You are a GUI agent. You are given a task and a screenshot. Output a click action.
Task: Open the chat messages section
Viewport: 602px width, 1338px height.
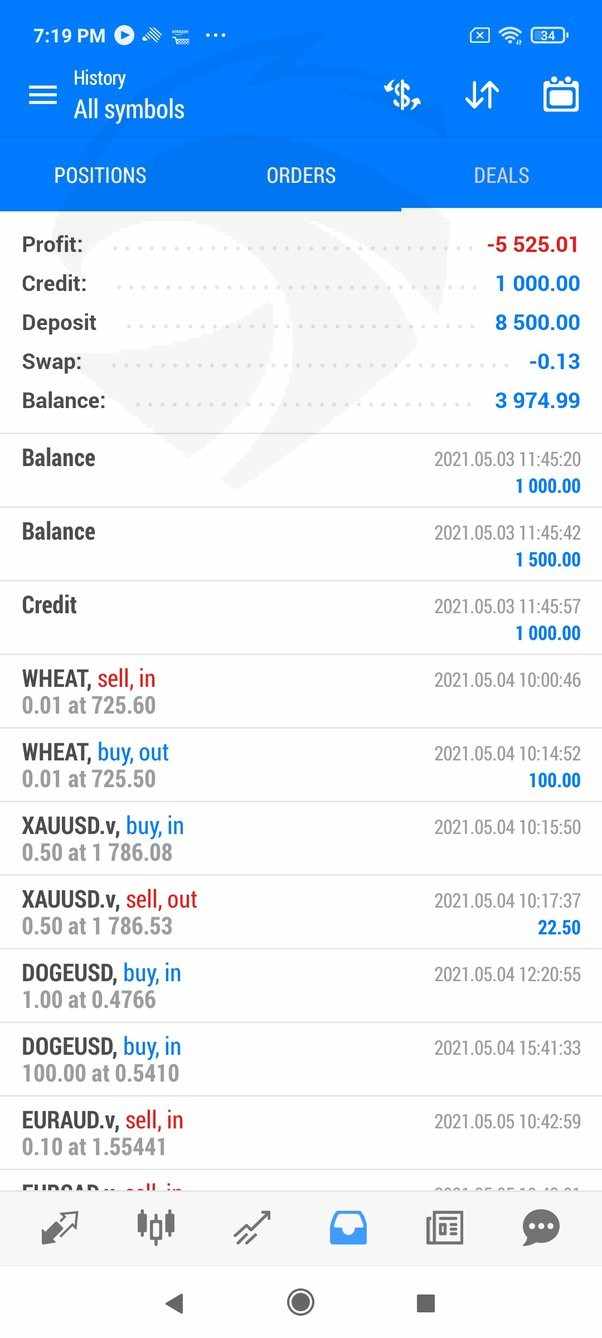541,1227
